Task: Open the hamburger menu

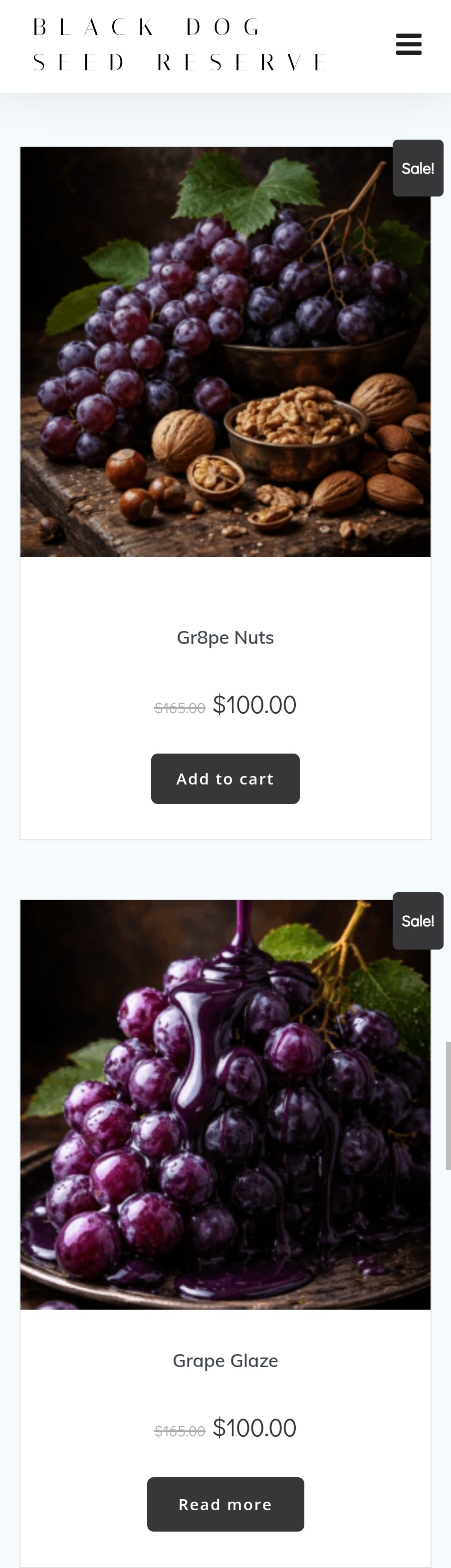Action: point(409,44)
